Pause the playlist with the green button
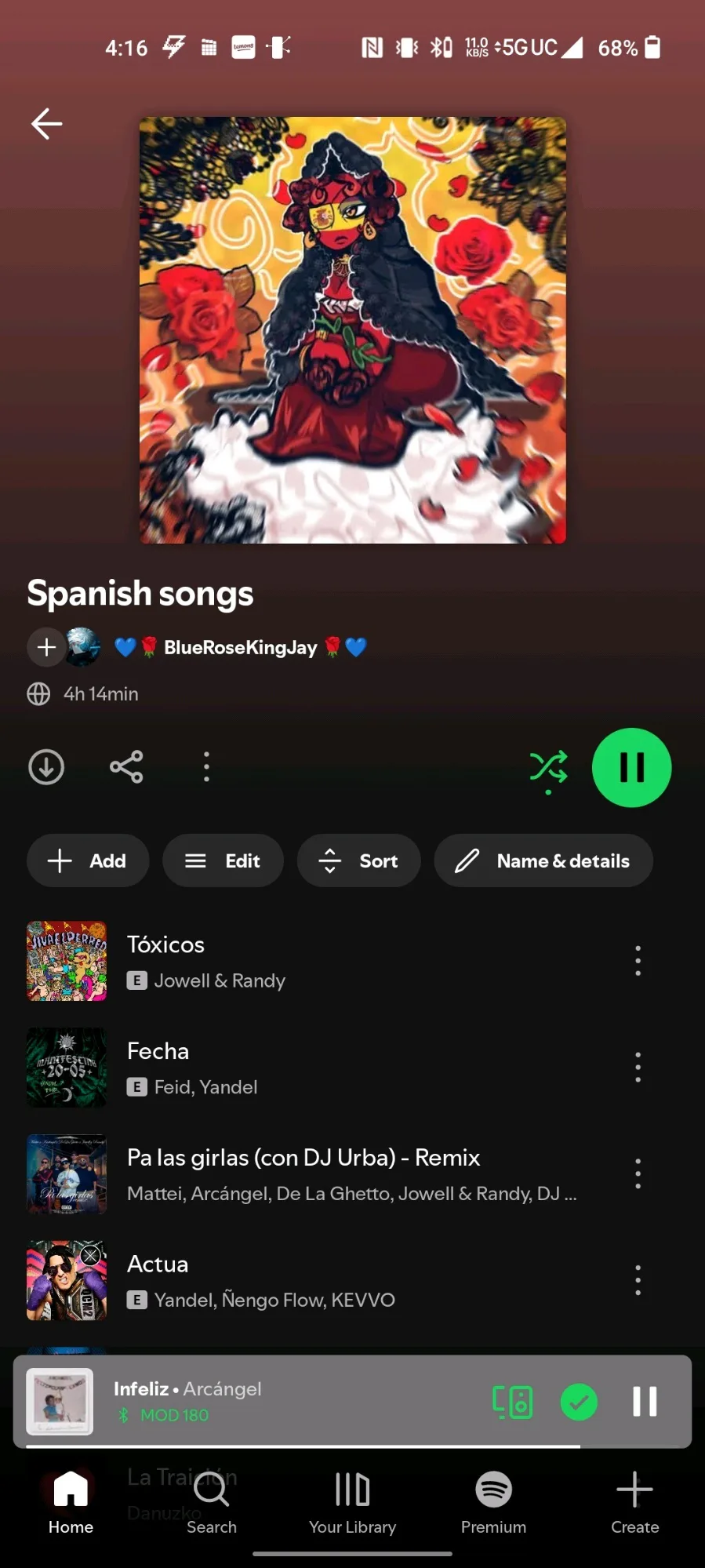The image size is (705, 1568). (x=631, y=768)
